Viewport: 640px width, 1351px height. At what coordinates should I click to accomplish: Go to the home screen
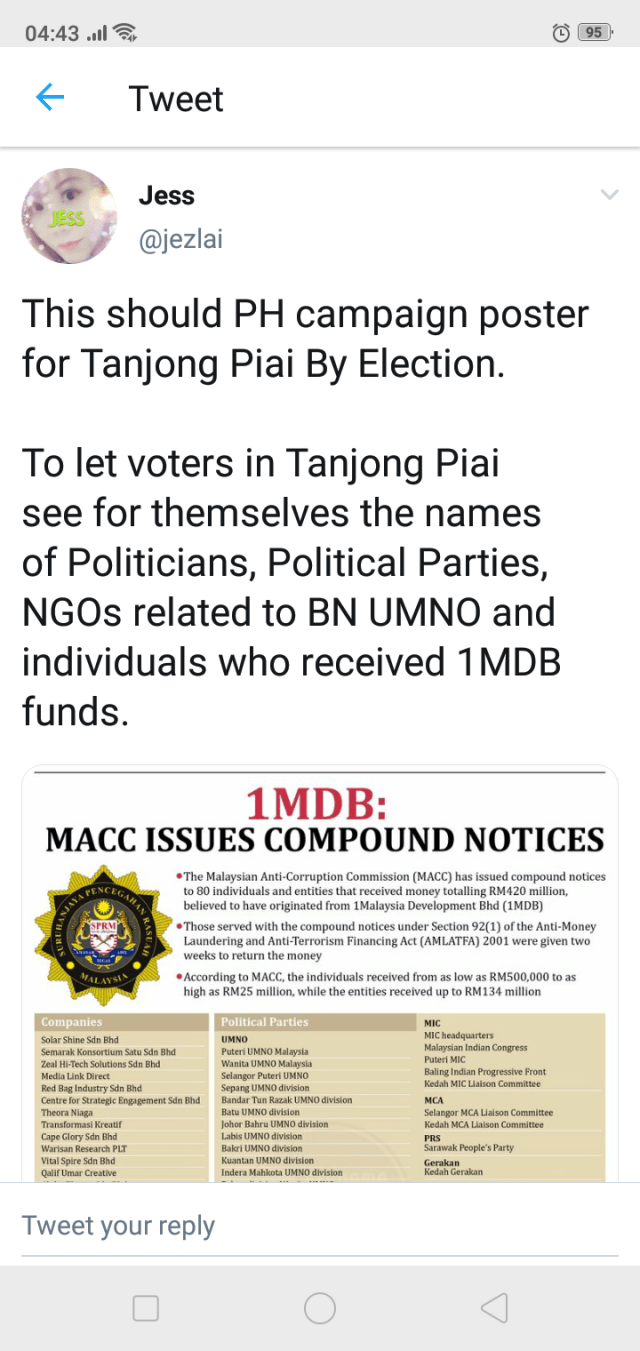click(320, 1308)
